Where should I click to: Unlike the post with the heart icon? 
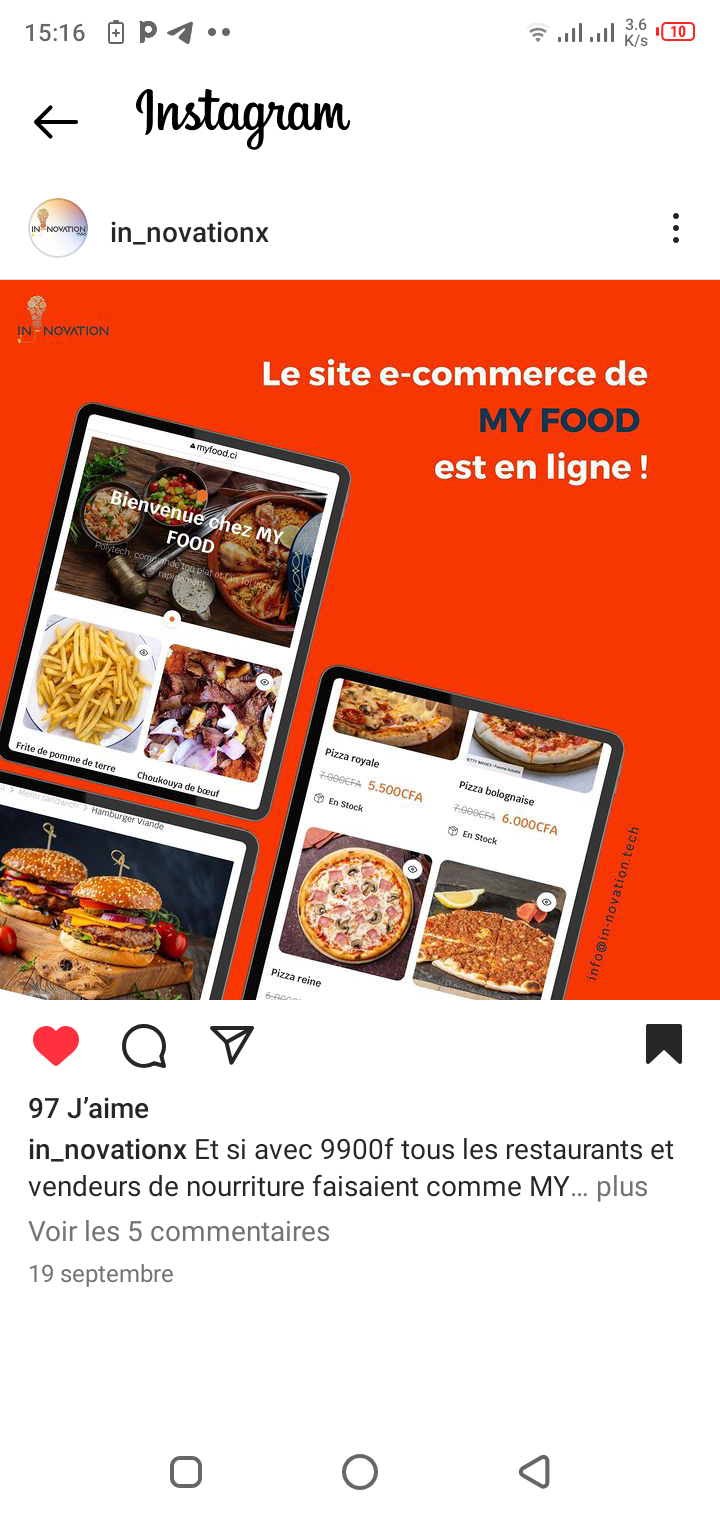click(x=56, y=1046)
